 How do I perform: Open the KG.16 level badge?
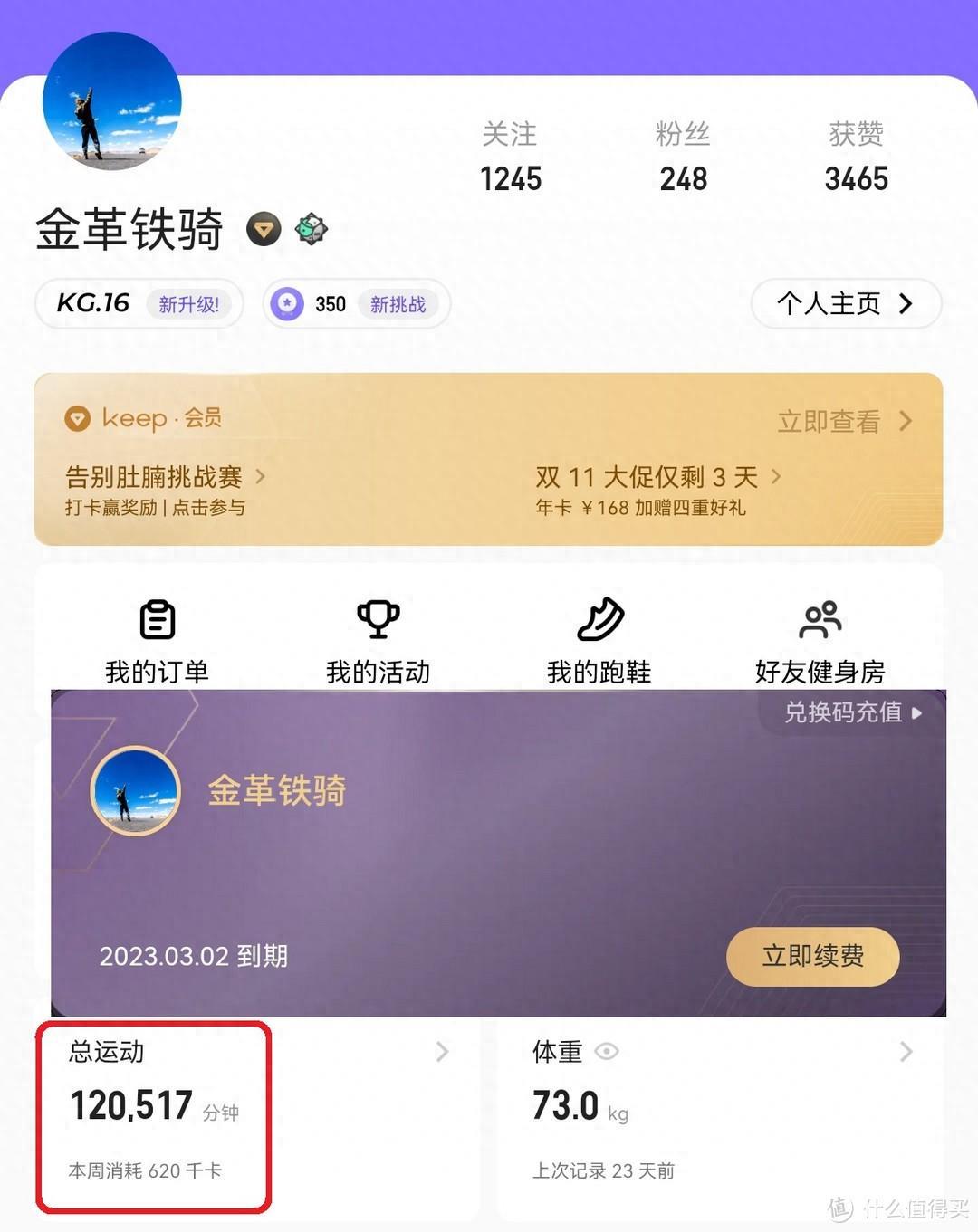(139, 304)
